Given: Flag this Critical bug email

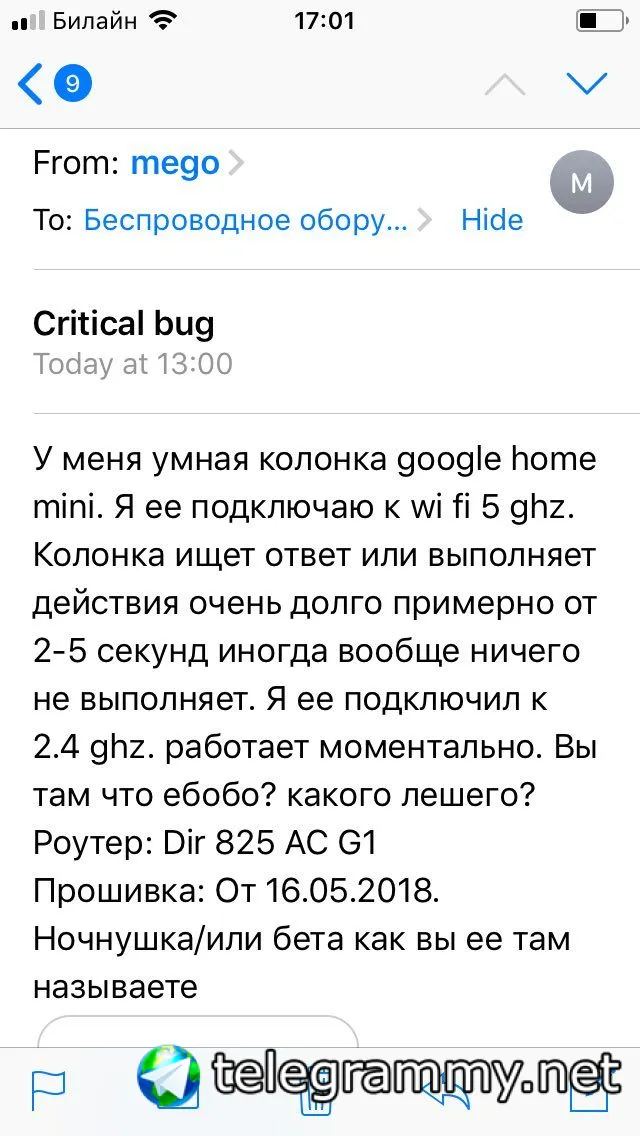Looking at the screenshot, I should pyautogui.click(x=47, y=1088).
